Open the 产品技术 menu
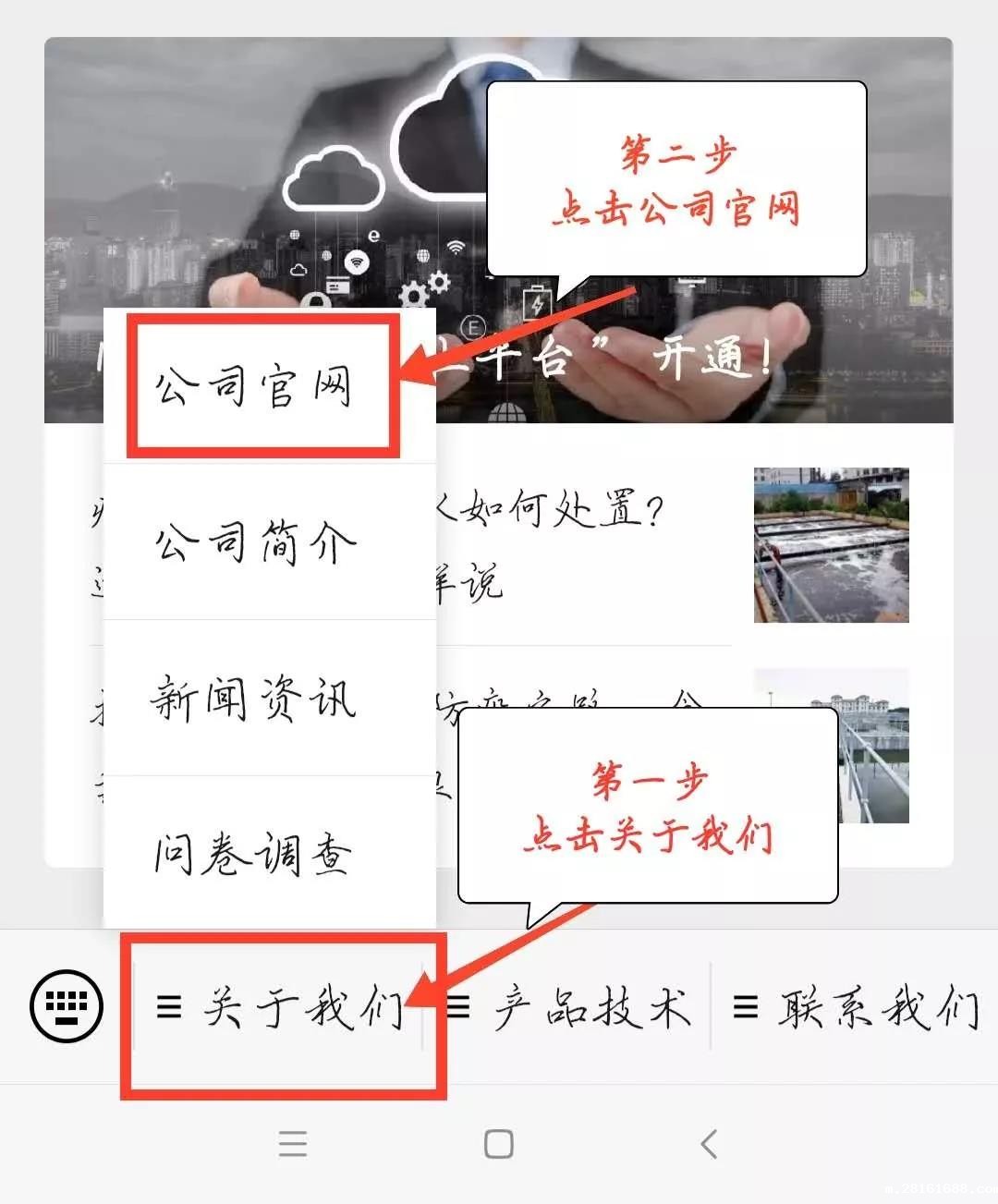The image size is (998, 1204). [x=568, y=1007]
